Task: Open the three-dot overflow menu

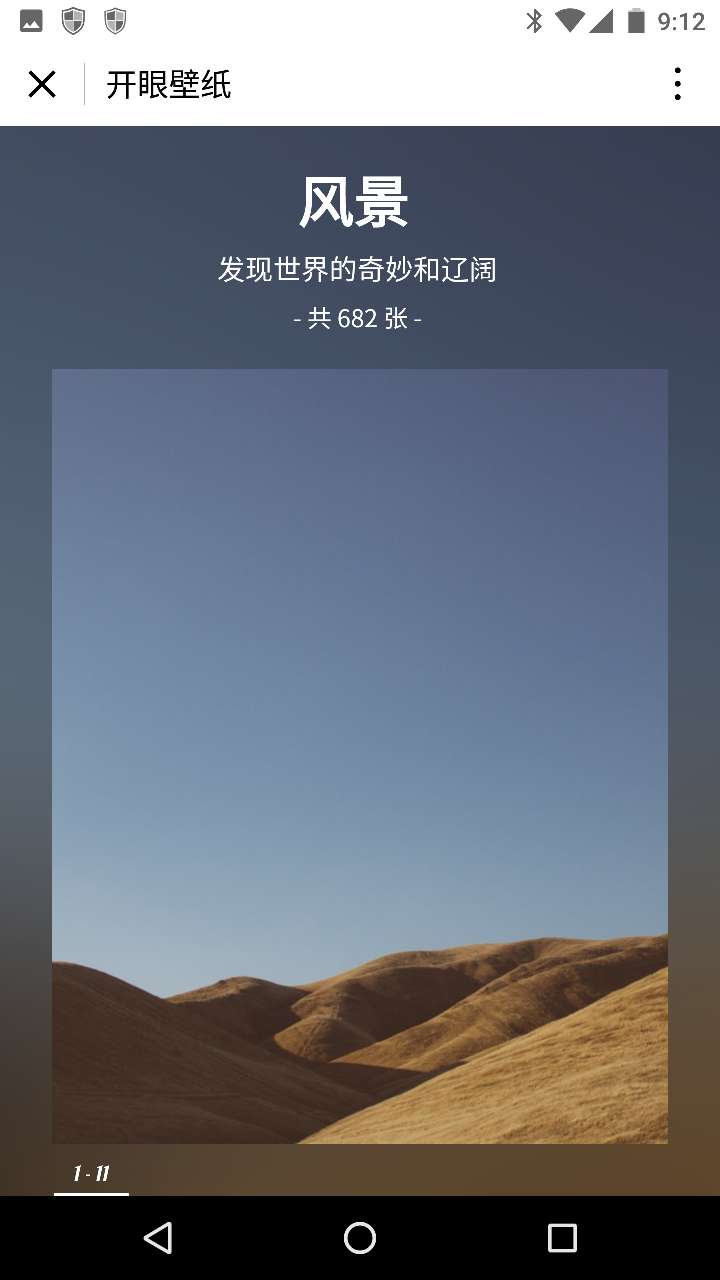Action: pos(677,85)
